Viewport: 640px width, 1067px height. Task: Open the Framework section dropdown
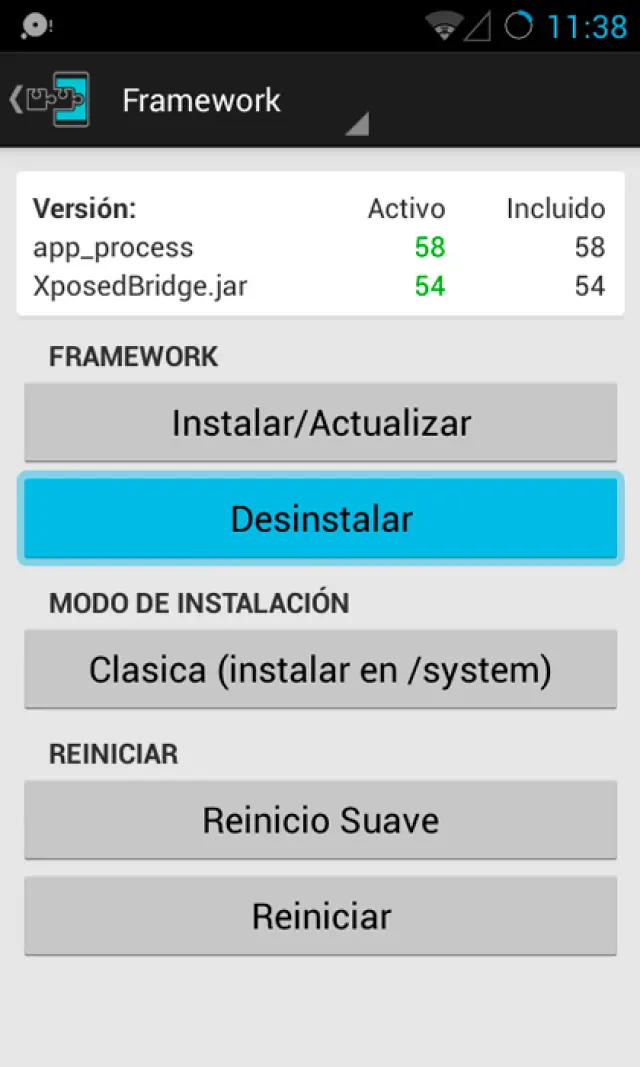coord(240,101)
